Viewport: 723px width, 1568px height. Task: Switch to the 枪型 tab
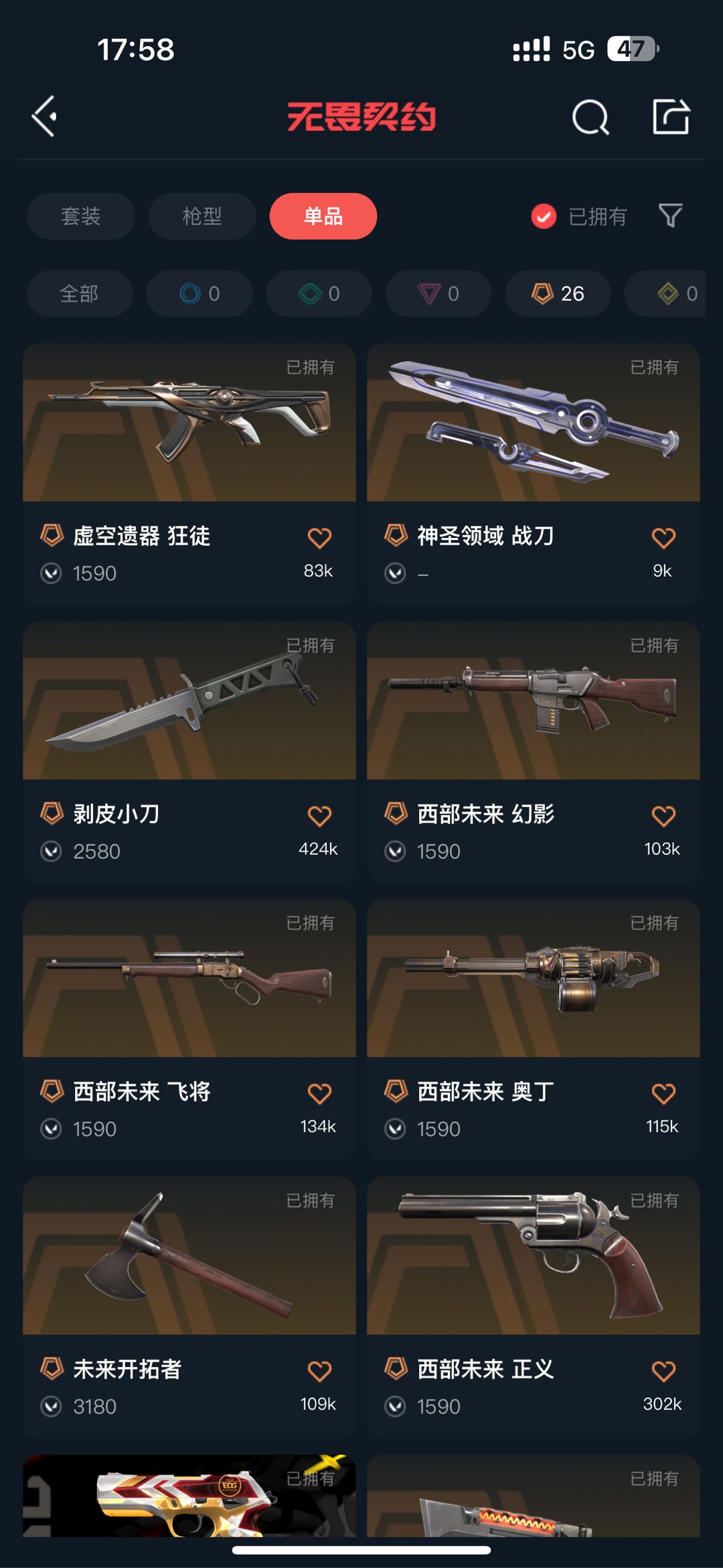point(202,216)
